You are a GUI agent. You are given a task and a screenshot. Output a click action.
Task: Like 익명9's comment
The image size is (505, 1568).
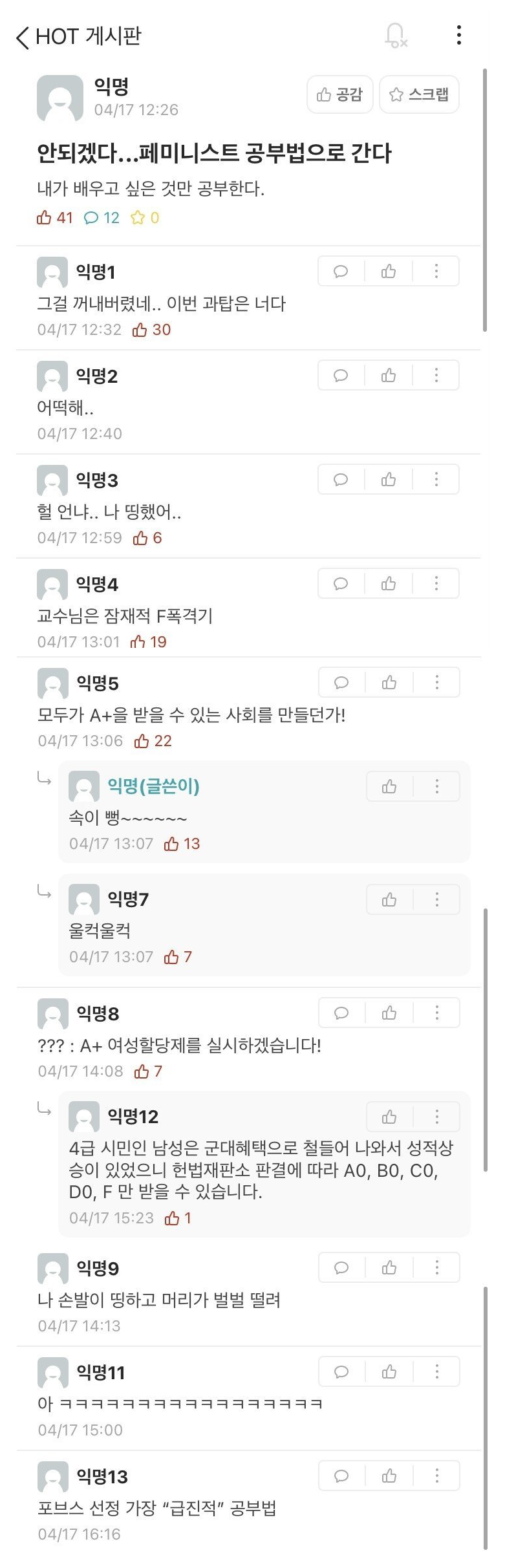389,1268
